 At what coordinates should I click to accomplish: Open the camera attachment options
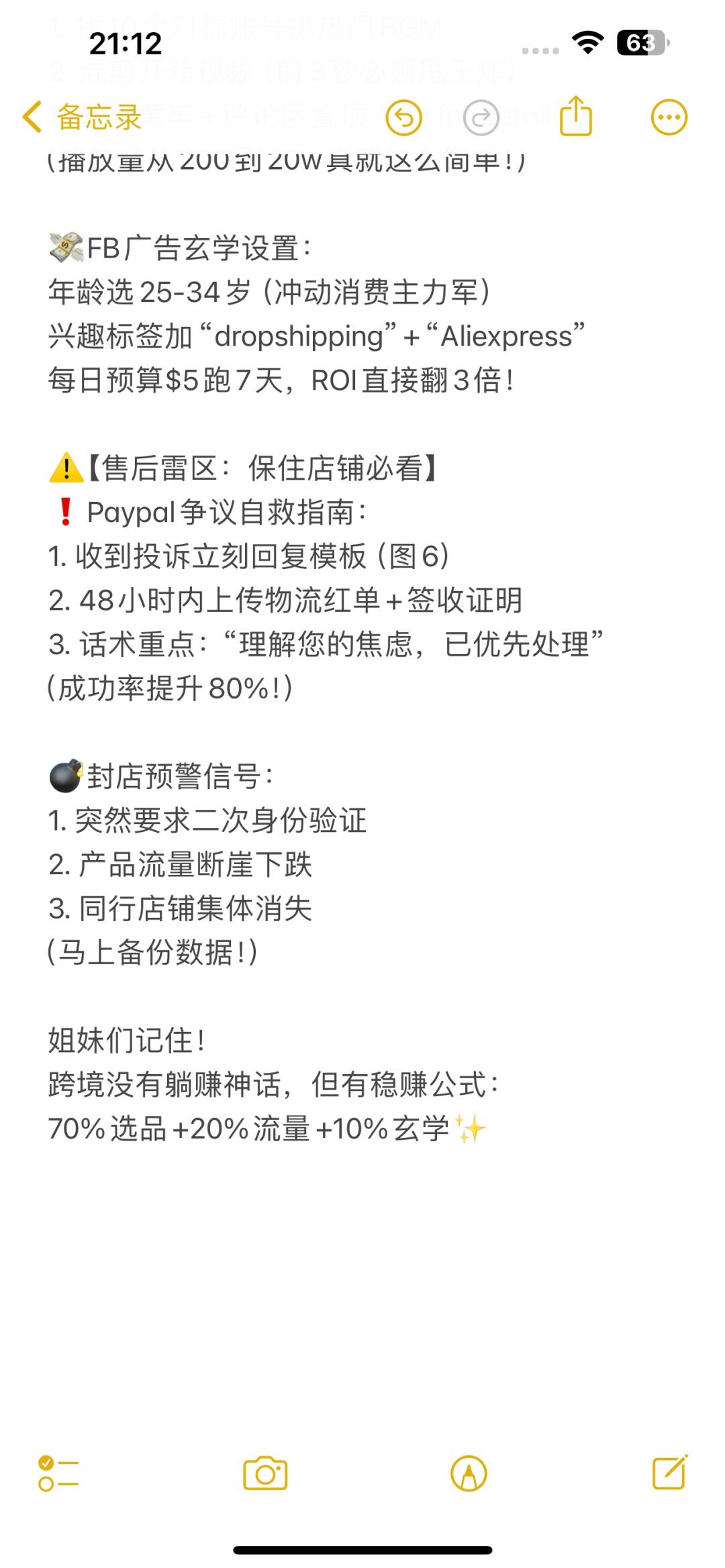(x=265, y=1473)
